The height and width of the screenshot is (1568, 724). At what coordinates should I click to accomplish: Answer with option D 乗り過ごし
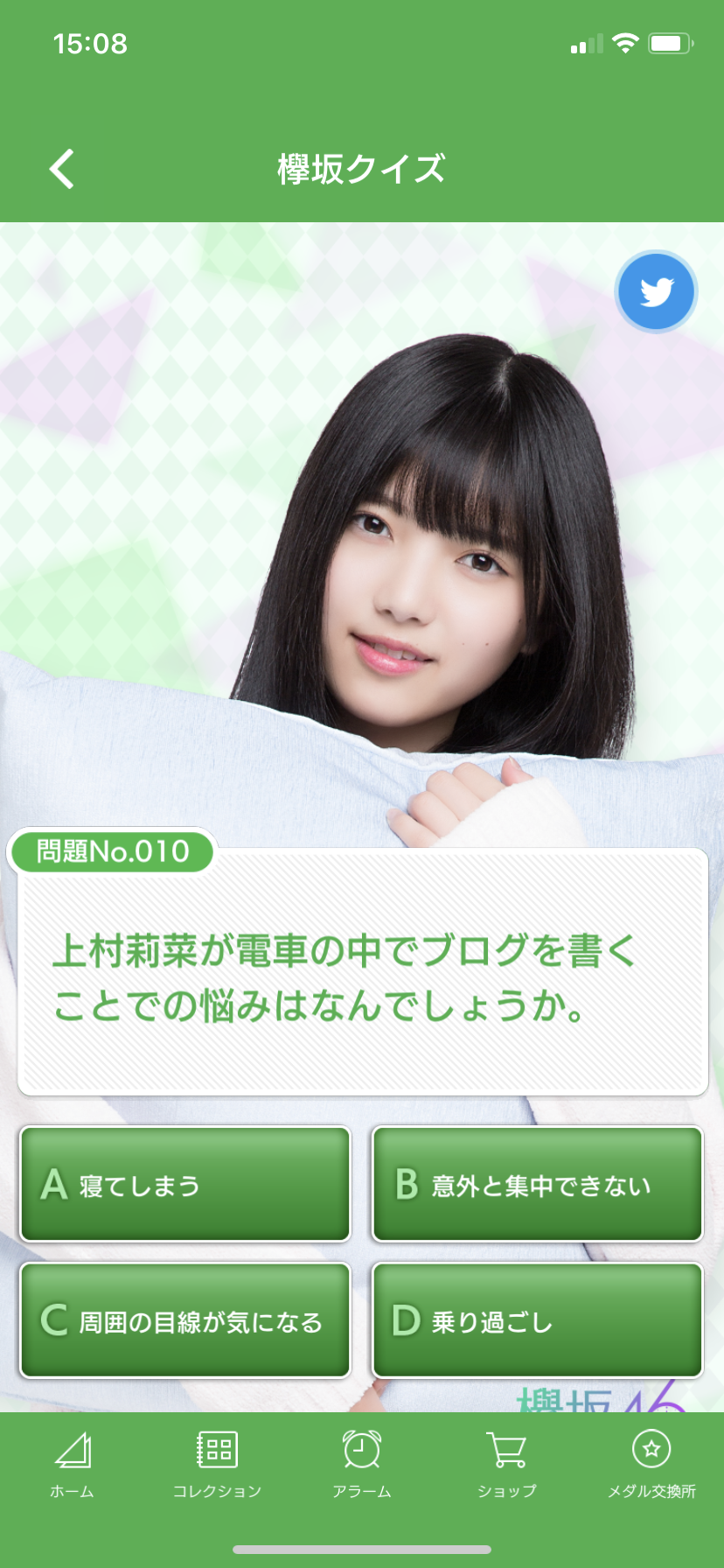pos(538,1320)
